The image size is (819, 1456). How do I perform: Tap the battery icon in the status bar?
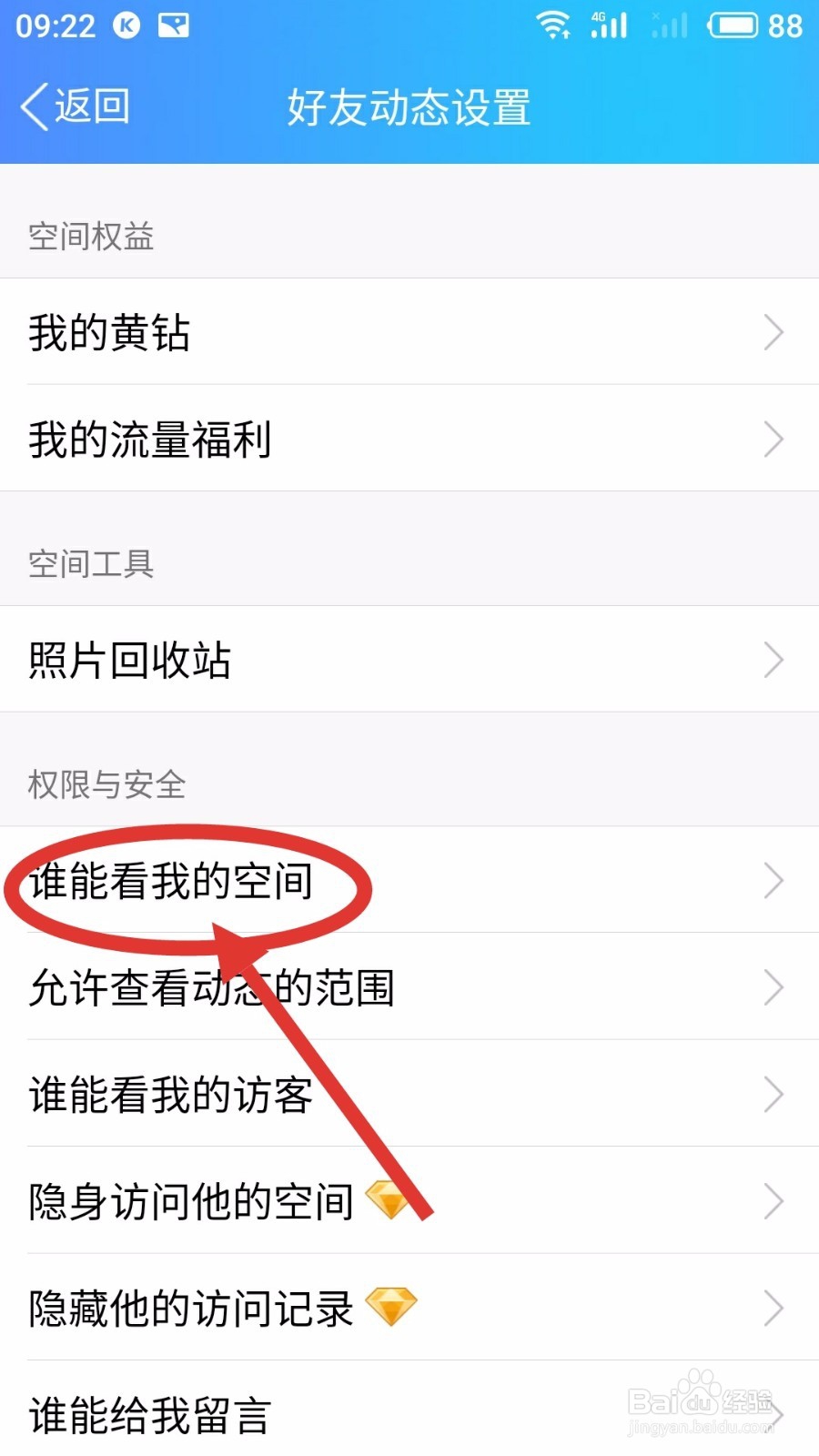733,25
